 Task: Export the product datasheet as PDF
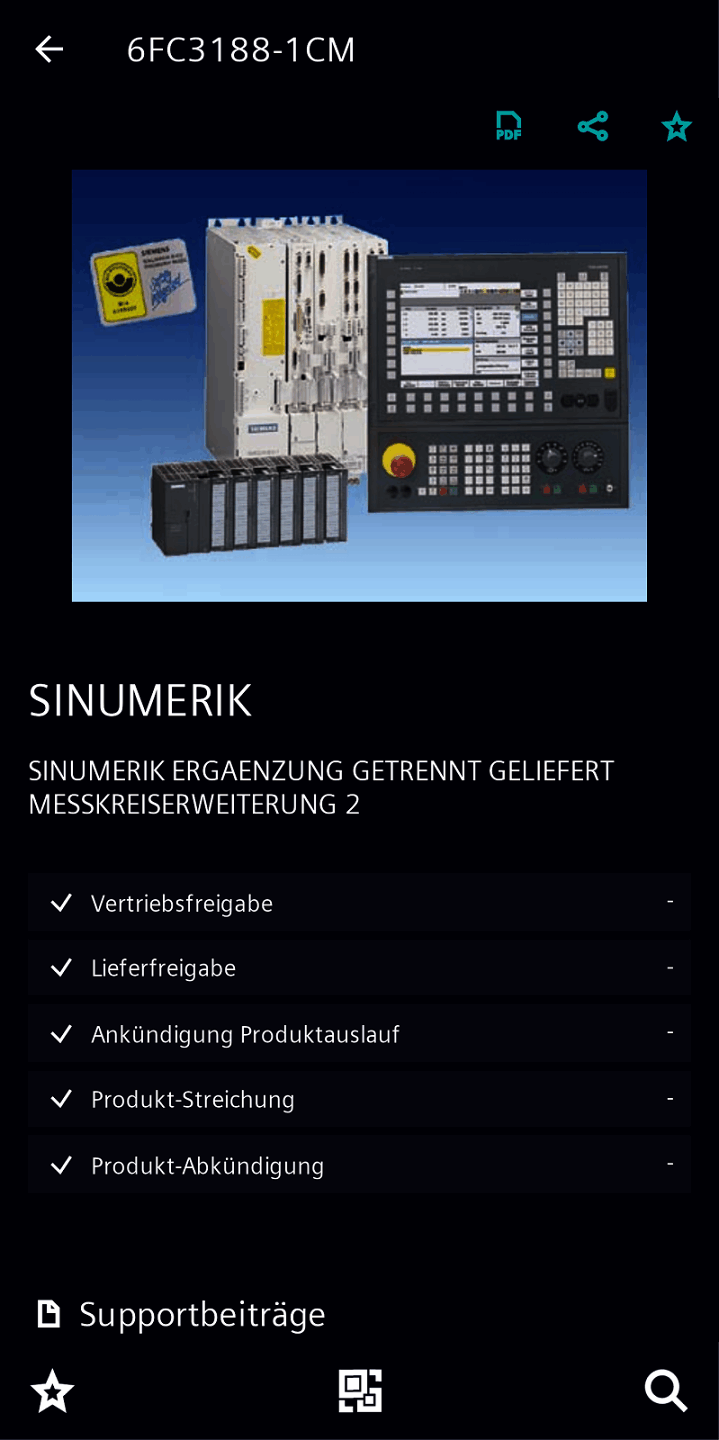click(x=509, y=126)
